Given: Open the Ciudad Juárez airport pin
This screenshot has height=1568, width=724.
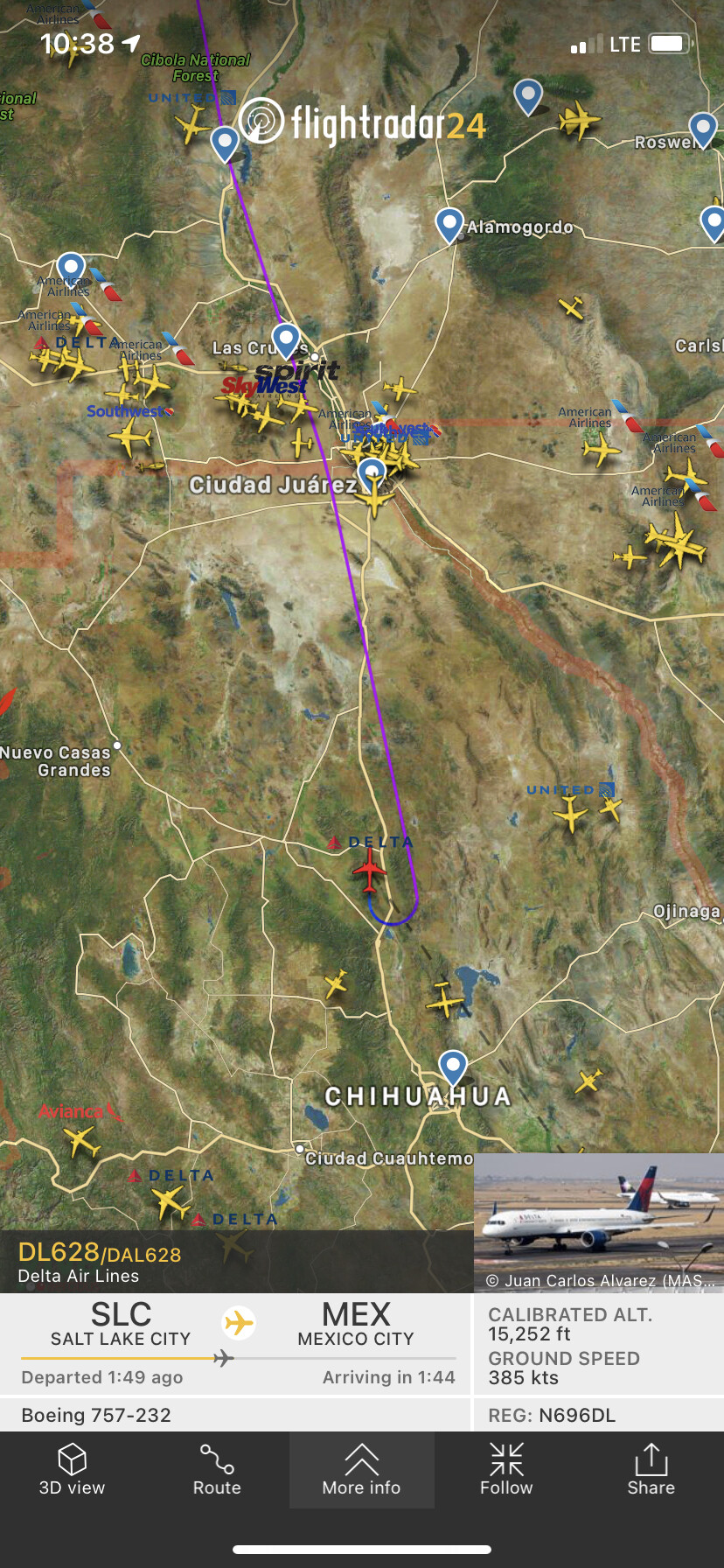Looking at the screenshot, I should 372,473.
